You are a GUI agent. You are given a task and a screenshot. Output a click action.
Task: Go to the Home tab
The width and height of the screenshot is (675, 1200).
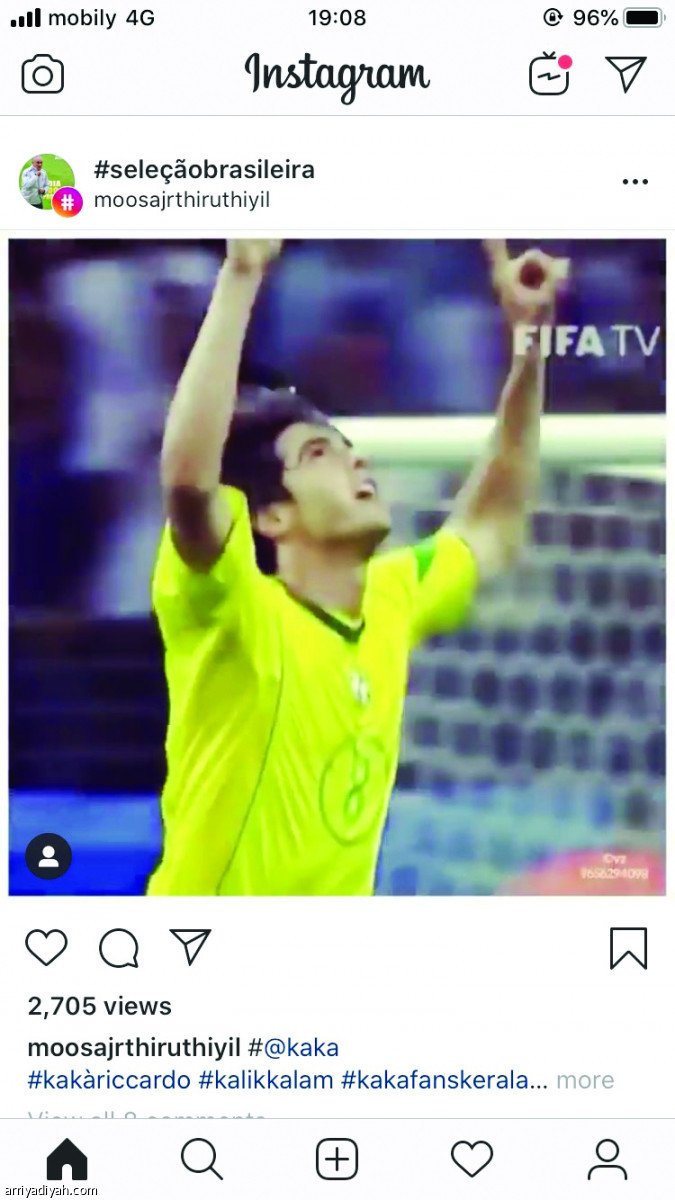[67, 1160]
